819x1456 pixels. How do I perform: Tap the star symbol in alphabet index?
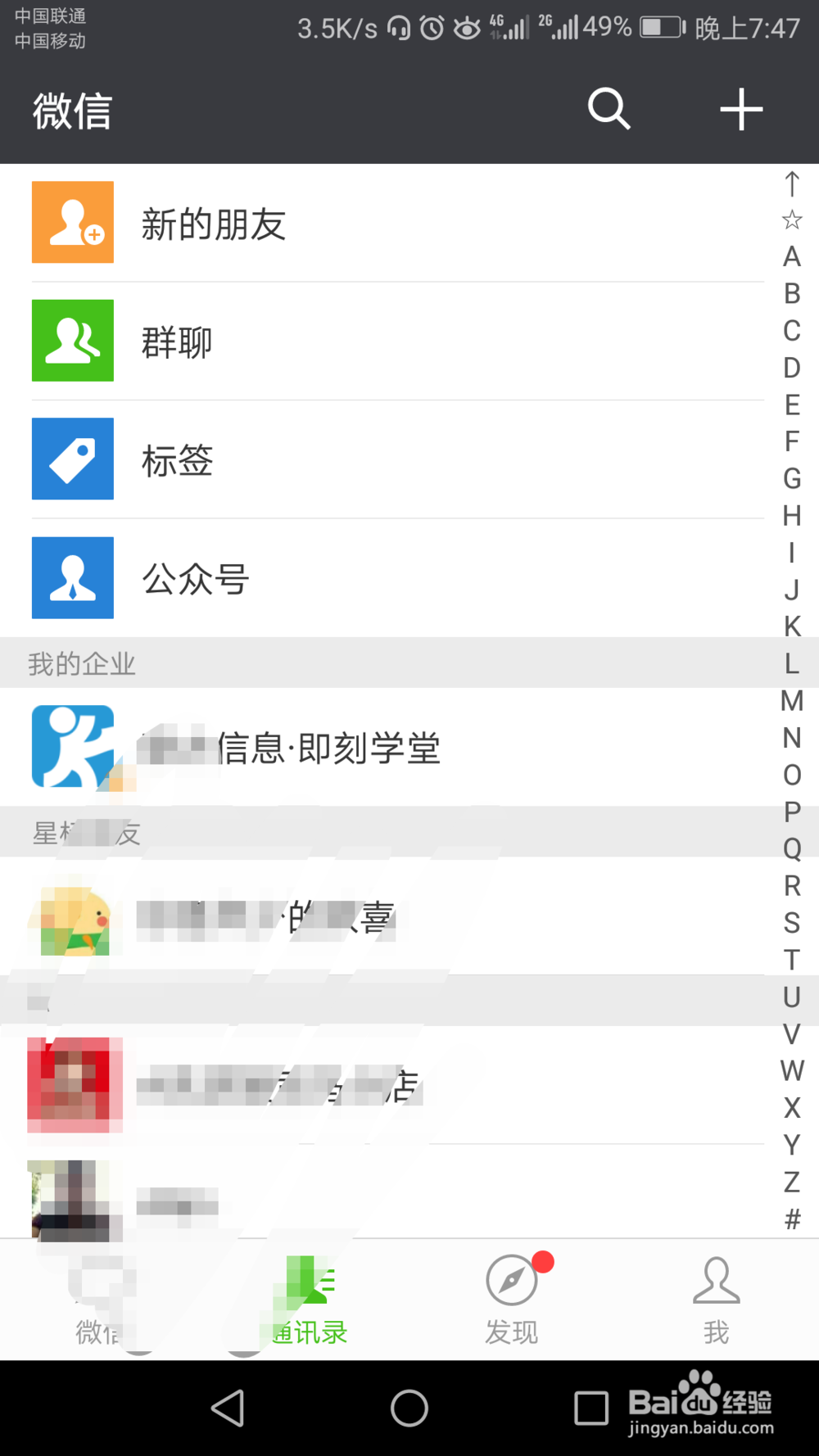click(x=791, y=219)
